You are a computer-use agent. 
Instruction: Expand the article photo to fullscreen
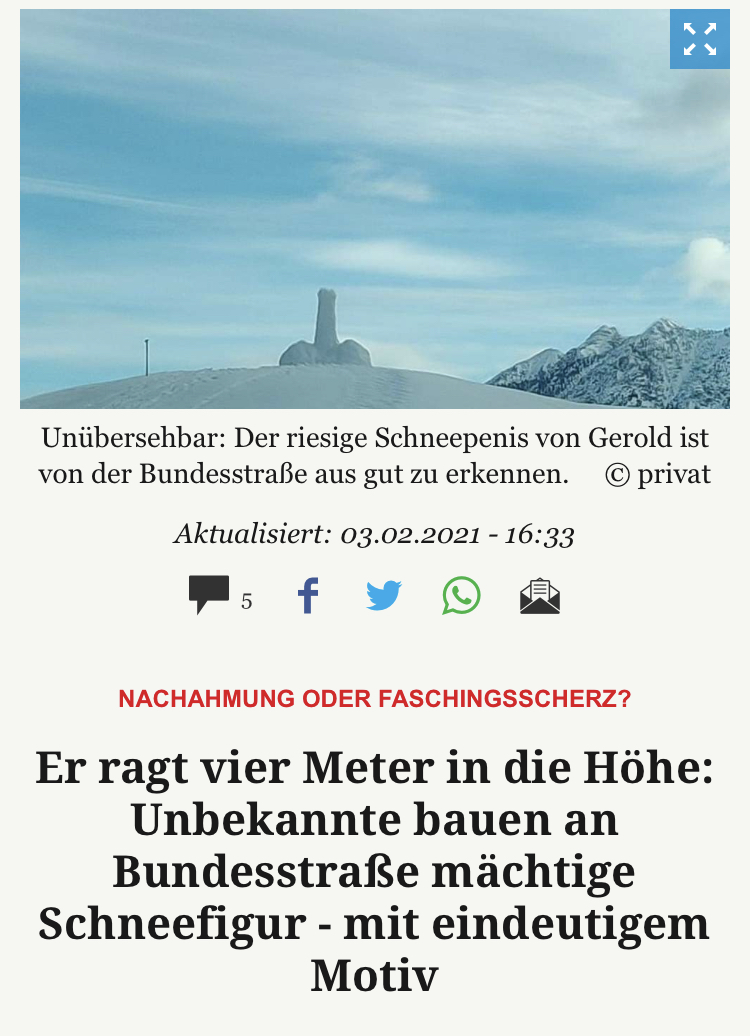(x=699, y=39)
